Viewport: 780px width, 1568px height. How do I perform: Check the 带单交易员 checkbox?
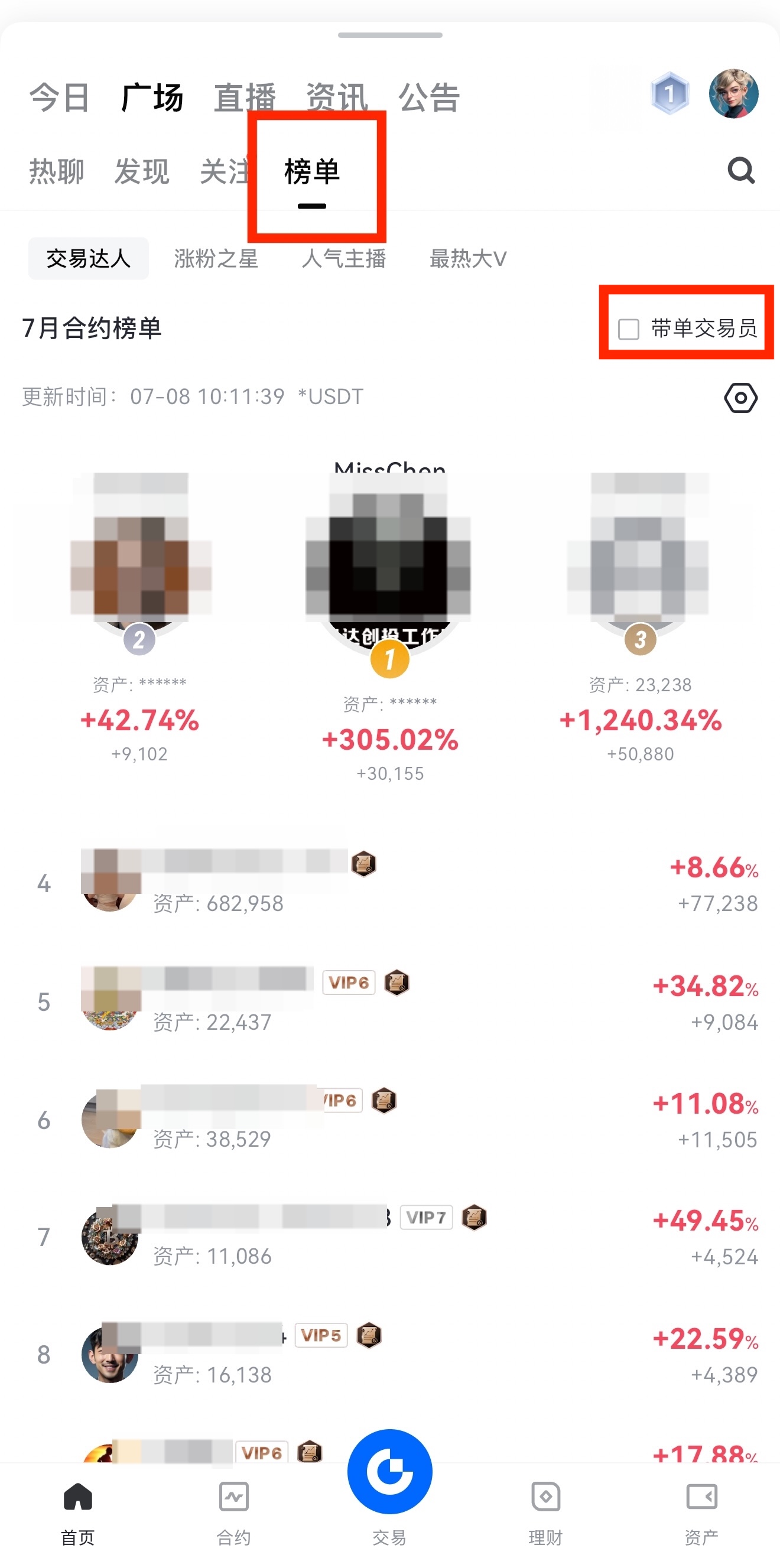(x=628, y=329)
